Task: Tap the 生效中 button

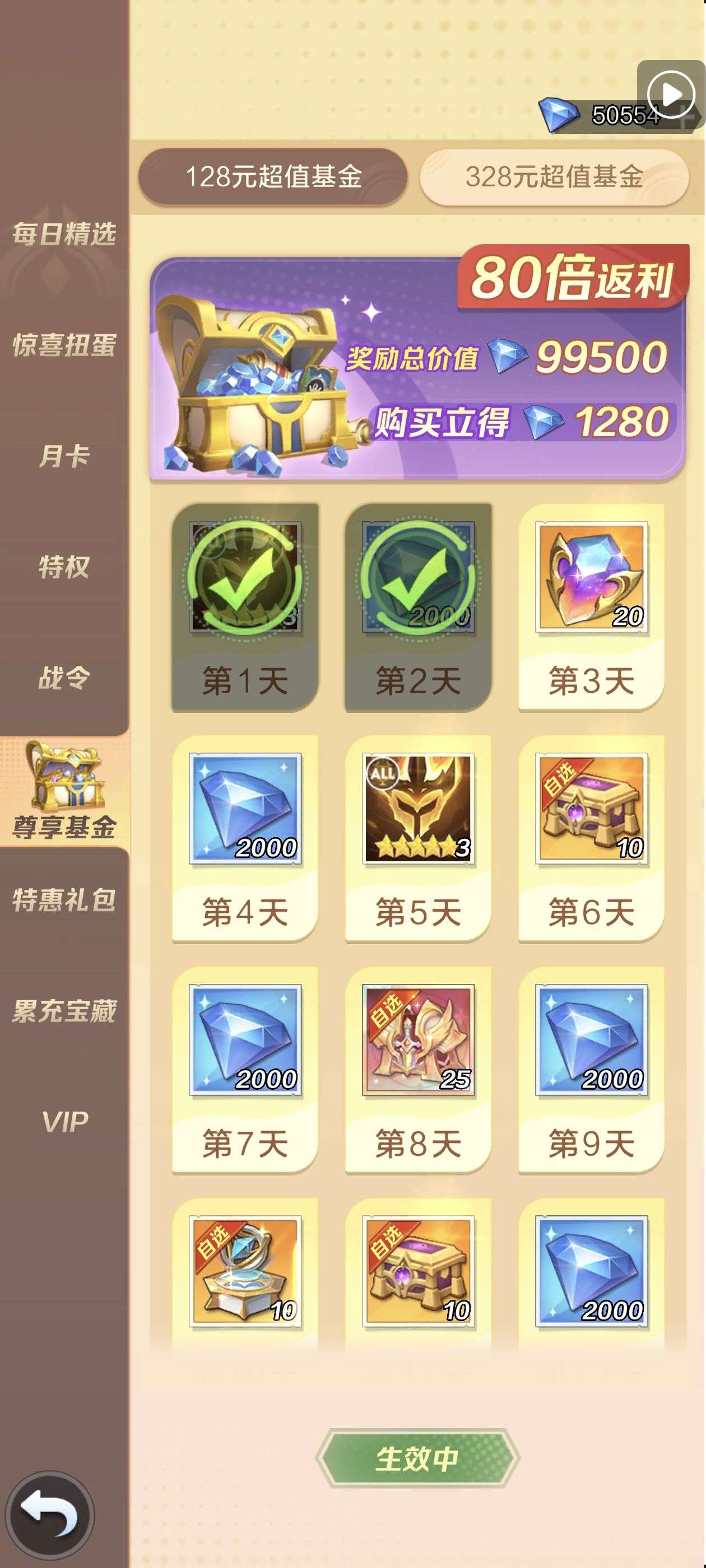Action: [417, 1459]
